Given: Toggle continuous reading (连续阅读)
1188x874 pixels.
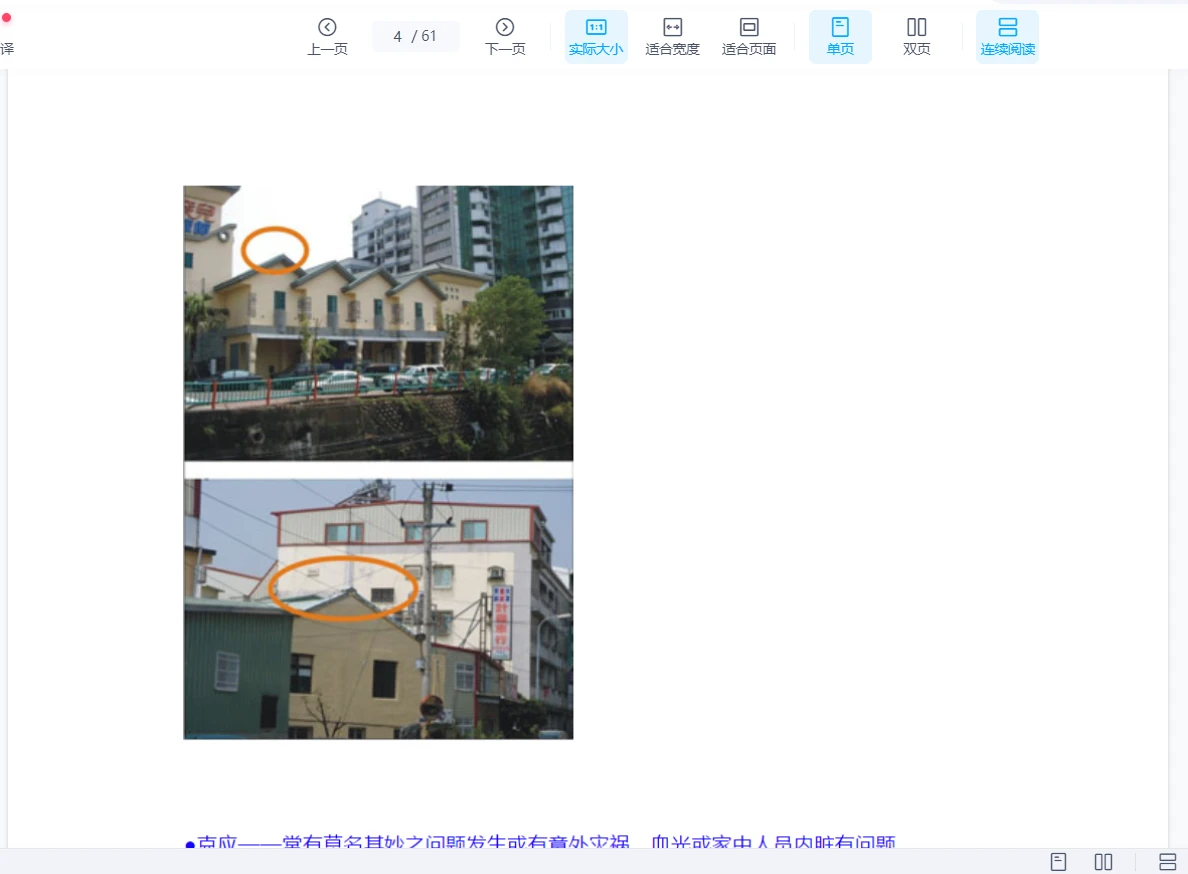Looking at the screenshot, I should coord(1007,37).
